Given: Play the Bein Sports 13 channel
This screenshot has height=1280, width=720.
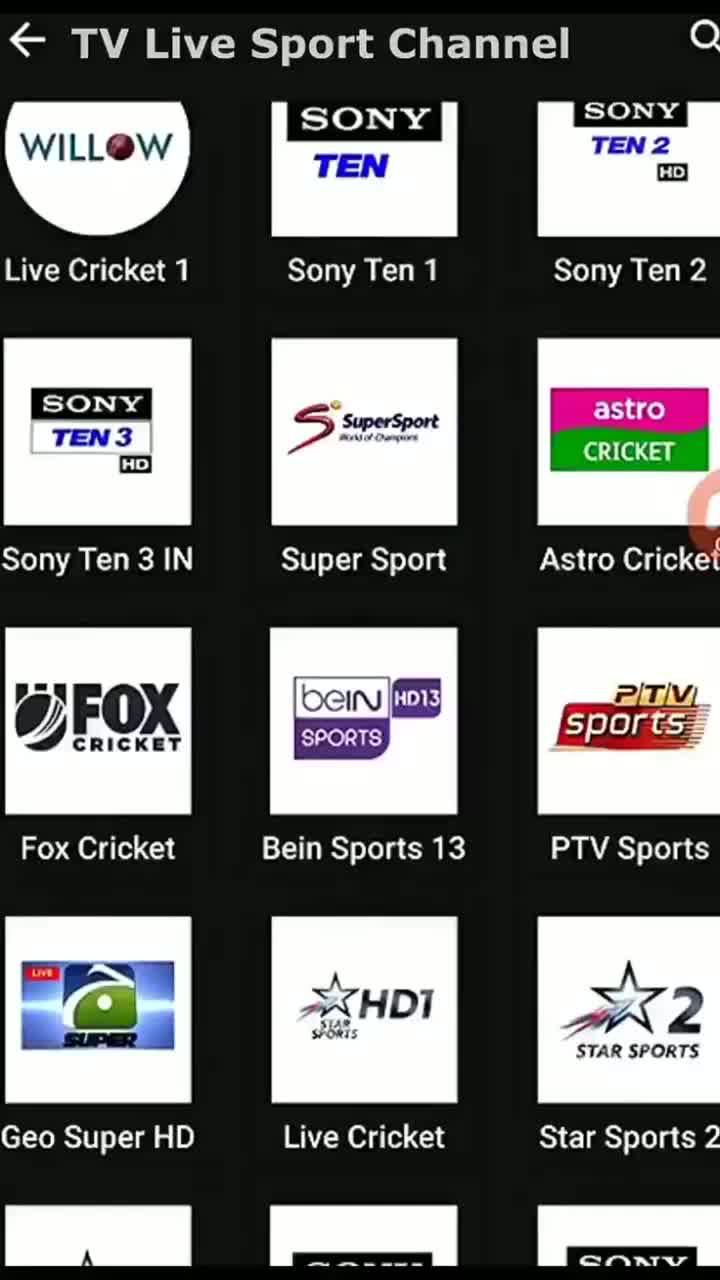Looking at the screenshot, I should [364, 720].
